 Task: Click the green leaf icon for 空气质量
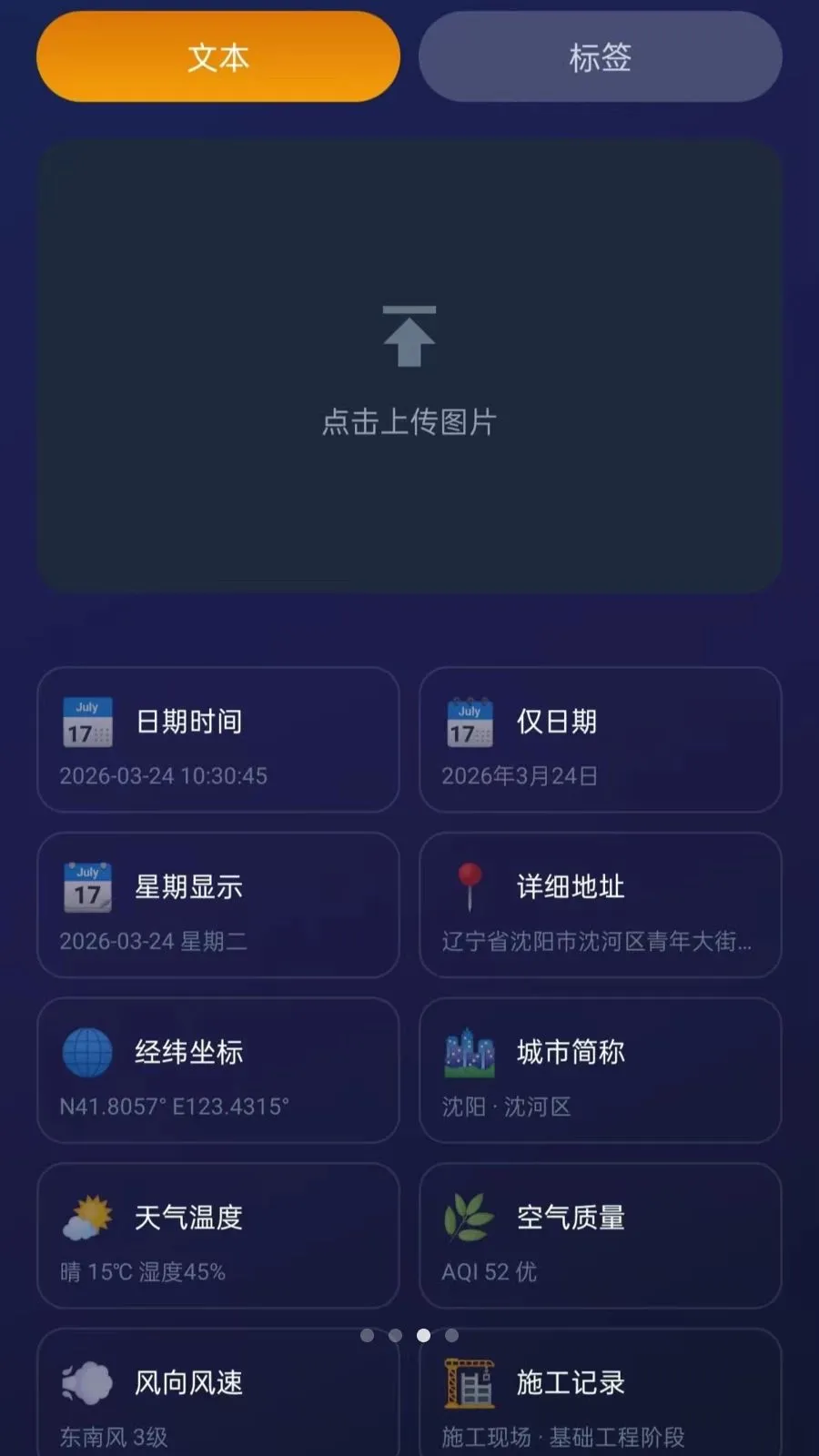(x=468, y=1218)
